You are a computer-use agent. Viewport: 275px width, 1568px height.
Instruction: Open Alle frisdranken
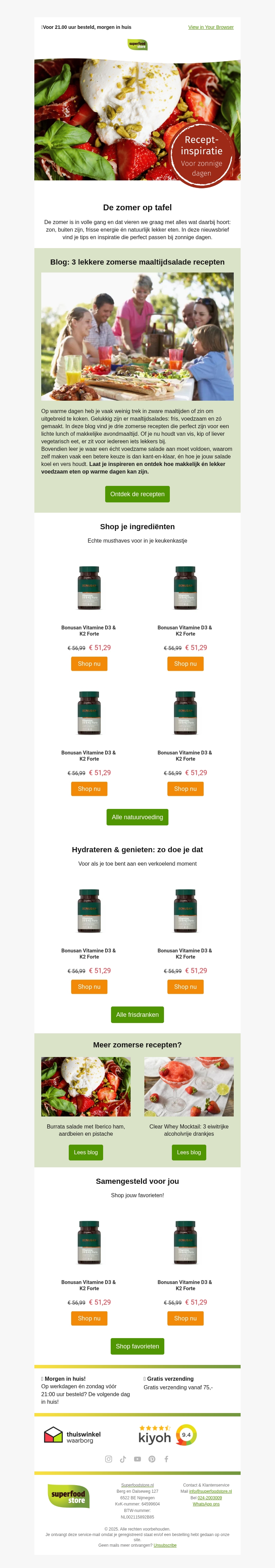coord(137,1015)
